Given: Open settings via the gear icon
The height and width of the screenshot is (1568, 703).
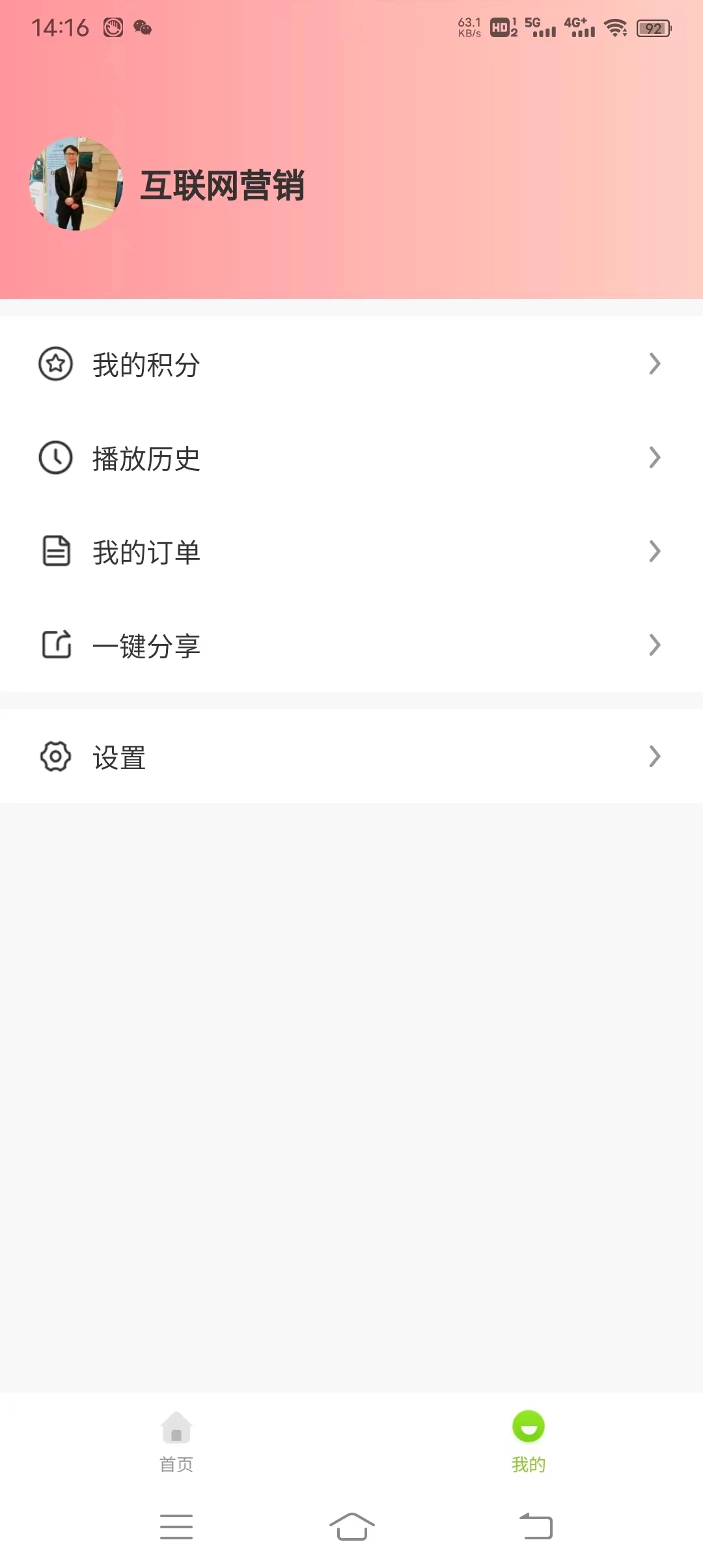Looking at the screenshot, I should pos(55,757).
